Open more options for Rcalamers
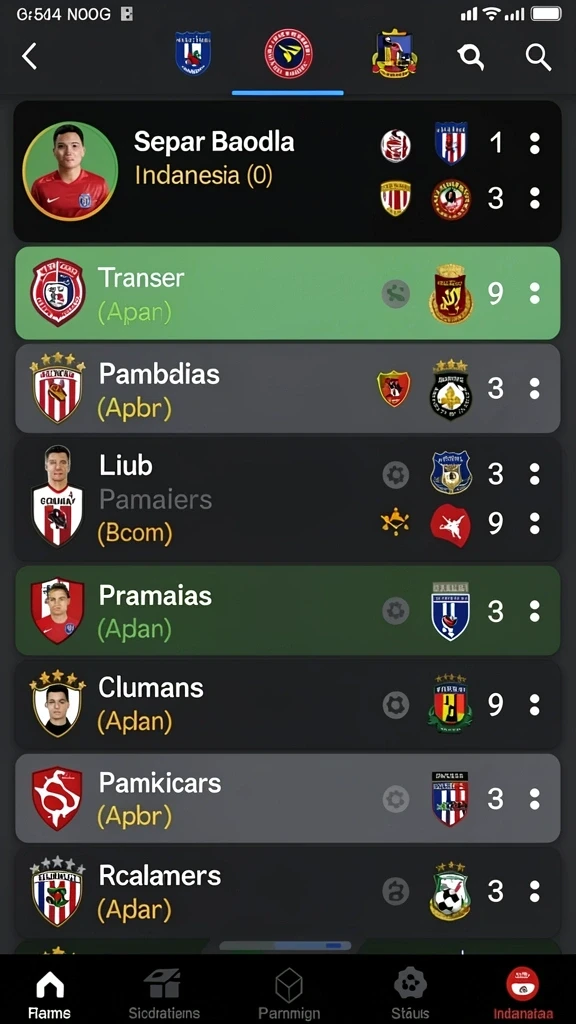This screenshot has width=576, height=1024. click(x=534, y=891)
